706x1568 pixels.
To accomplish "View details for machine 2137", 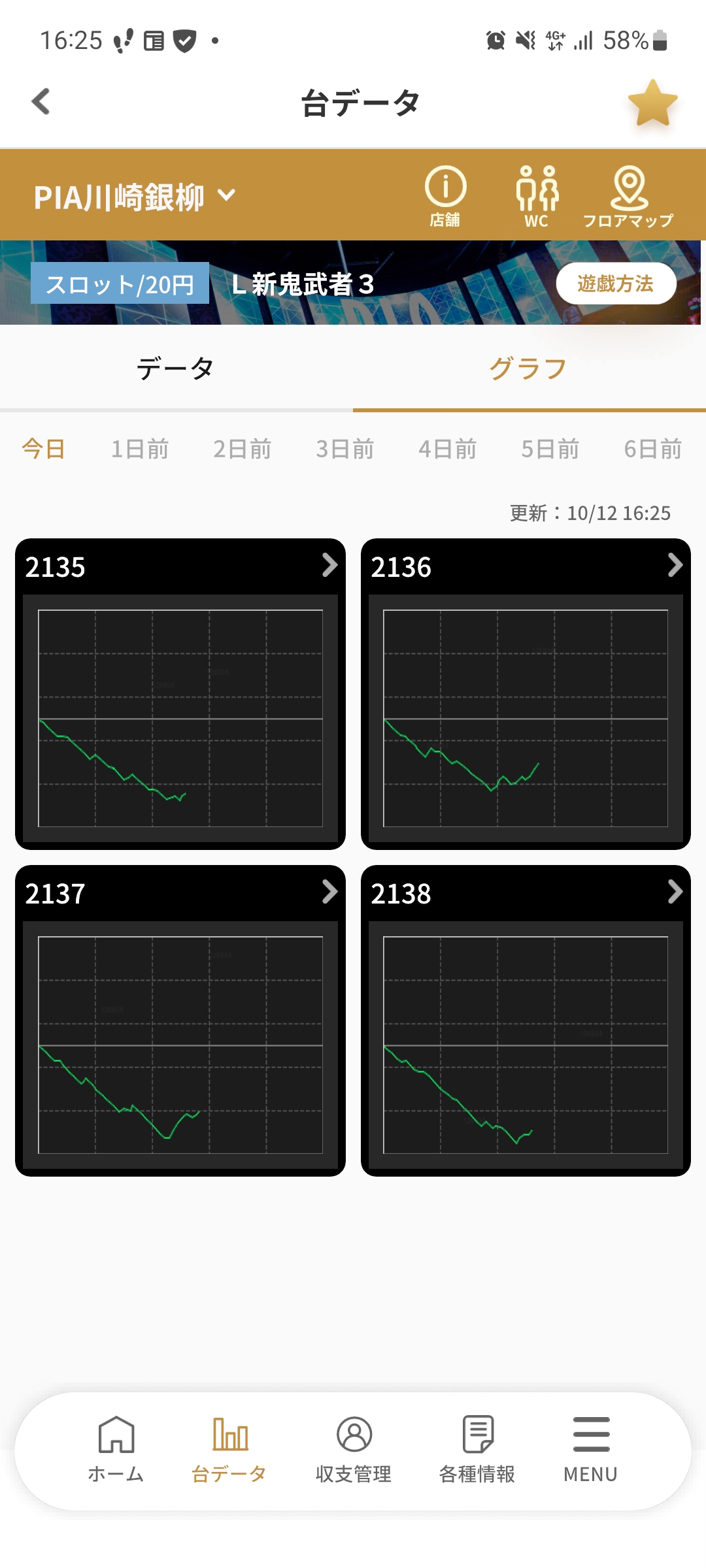I will [180, 1021].
